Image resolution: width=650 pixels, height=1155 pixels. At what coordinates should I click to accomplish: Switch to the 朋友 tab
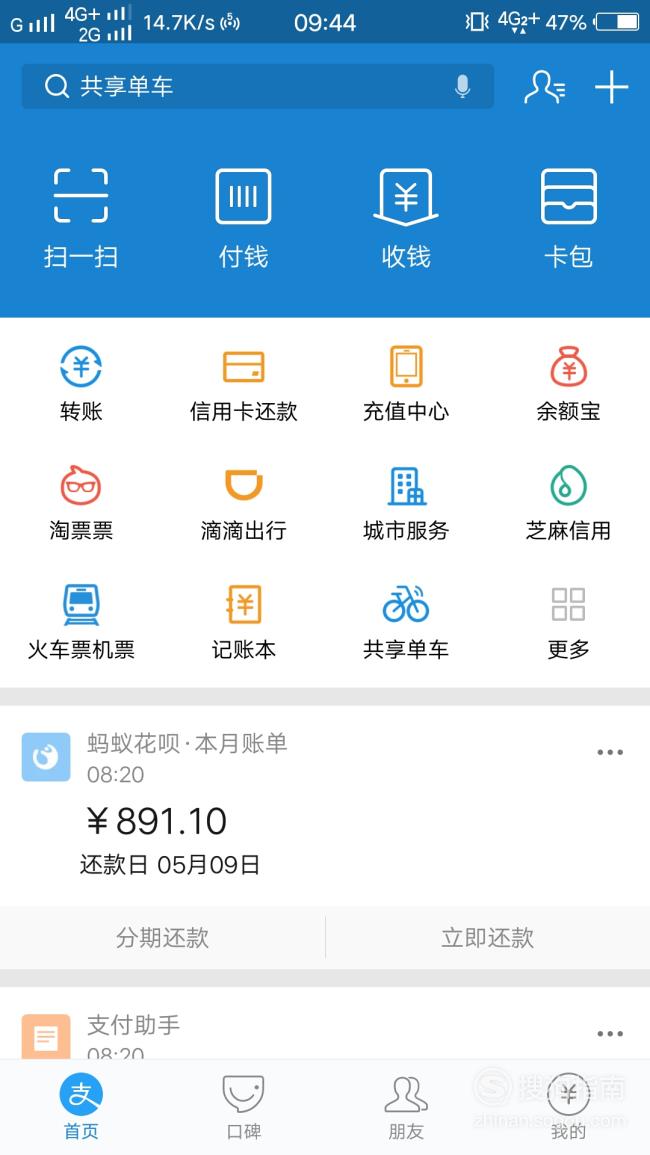[x=406, y=1107]
